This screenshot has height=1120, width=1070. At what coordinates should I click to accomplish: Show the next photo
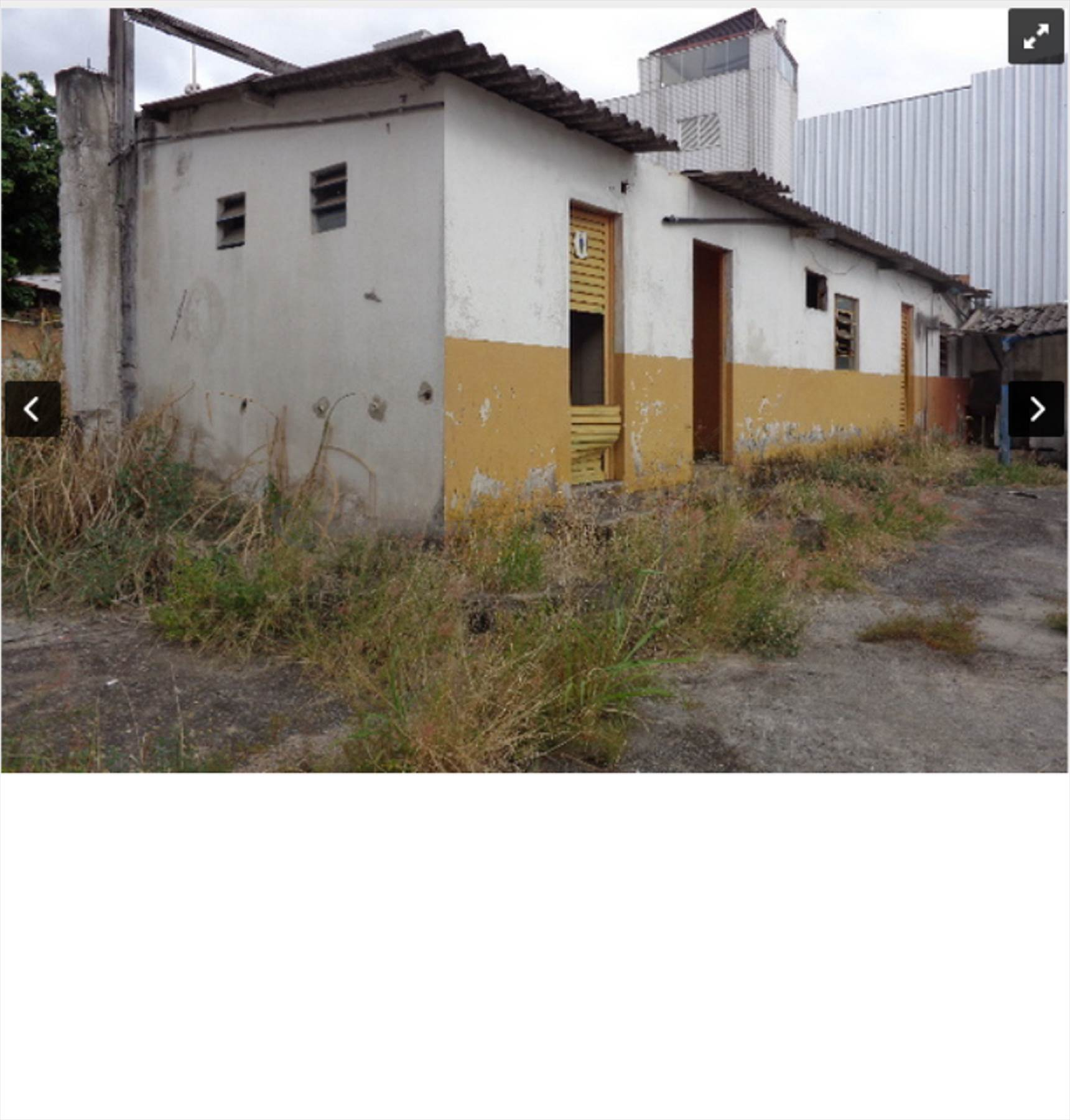click(x=1036, y=409)
